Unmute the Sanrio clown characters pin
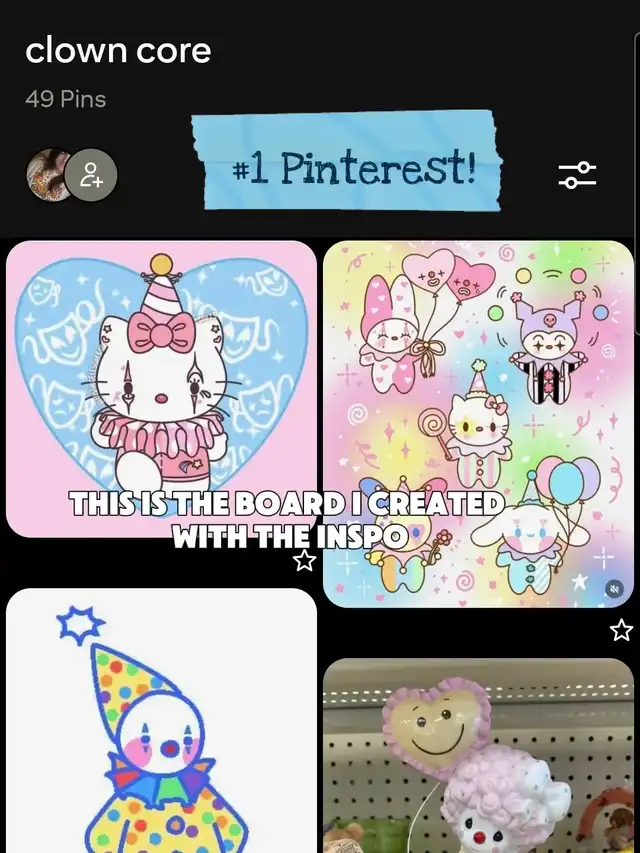The height and width of the screenshot is (853, 640). (616, 589)
